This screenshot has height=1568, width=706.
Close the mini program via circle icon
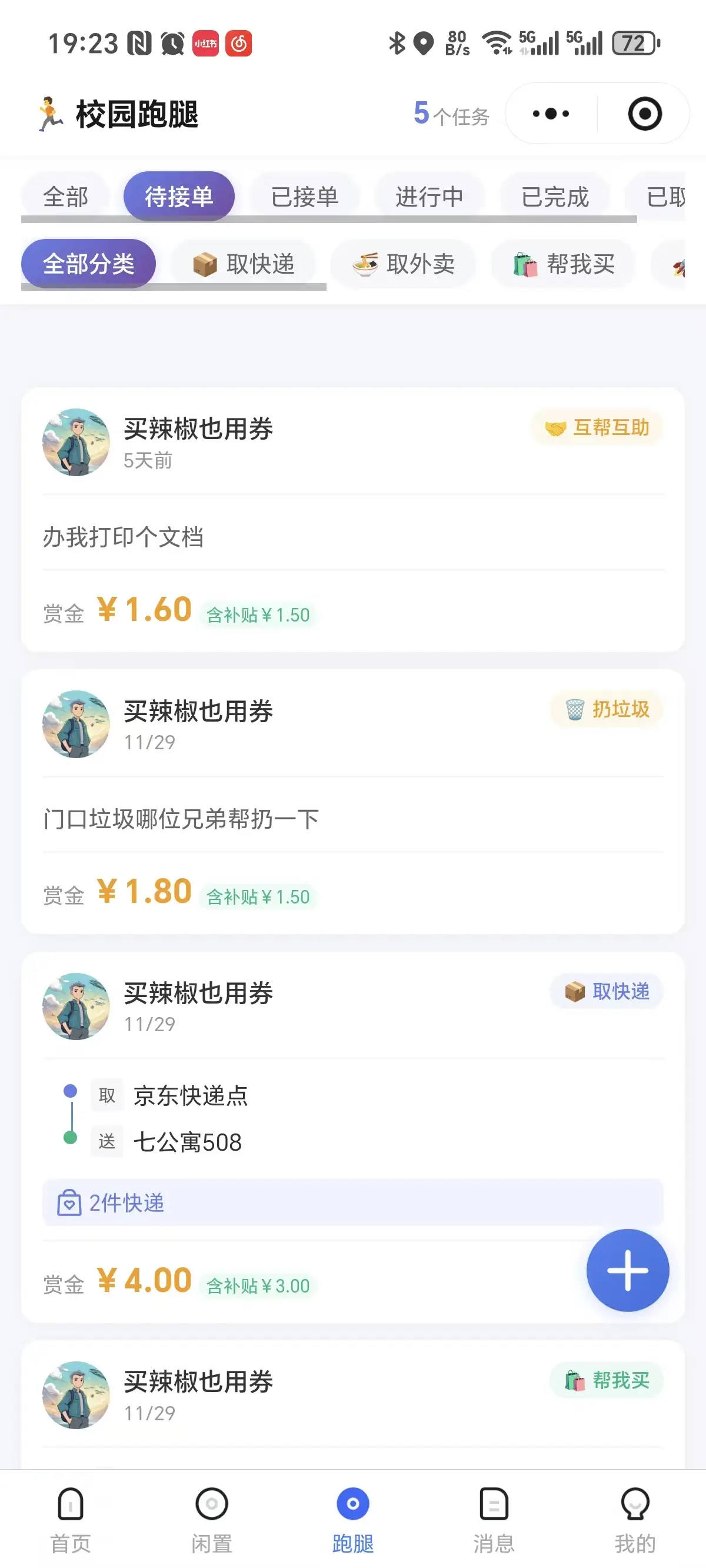point(644,114)
